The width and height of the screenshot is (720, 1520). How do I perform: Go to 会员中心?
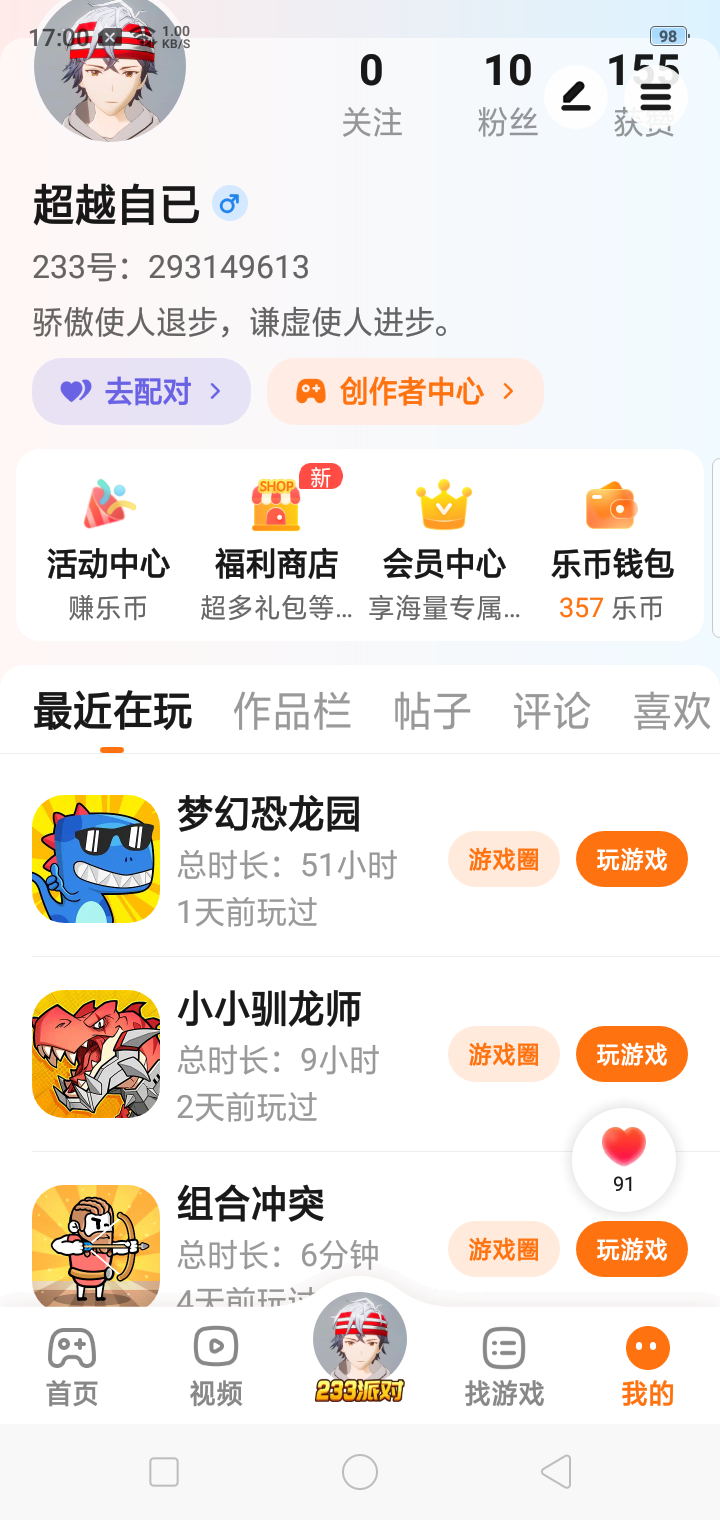coord(444,544)
